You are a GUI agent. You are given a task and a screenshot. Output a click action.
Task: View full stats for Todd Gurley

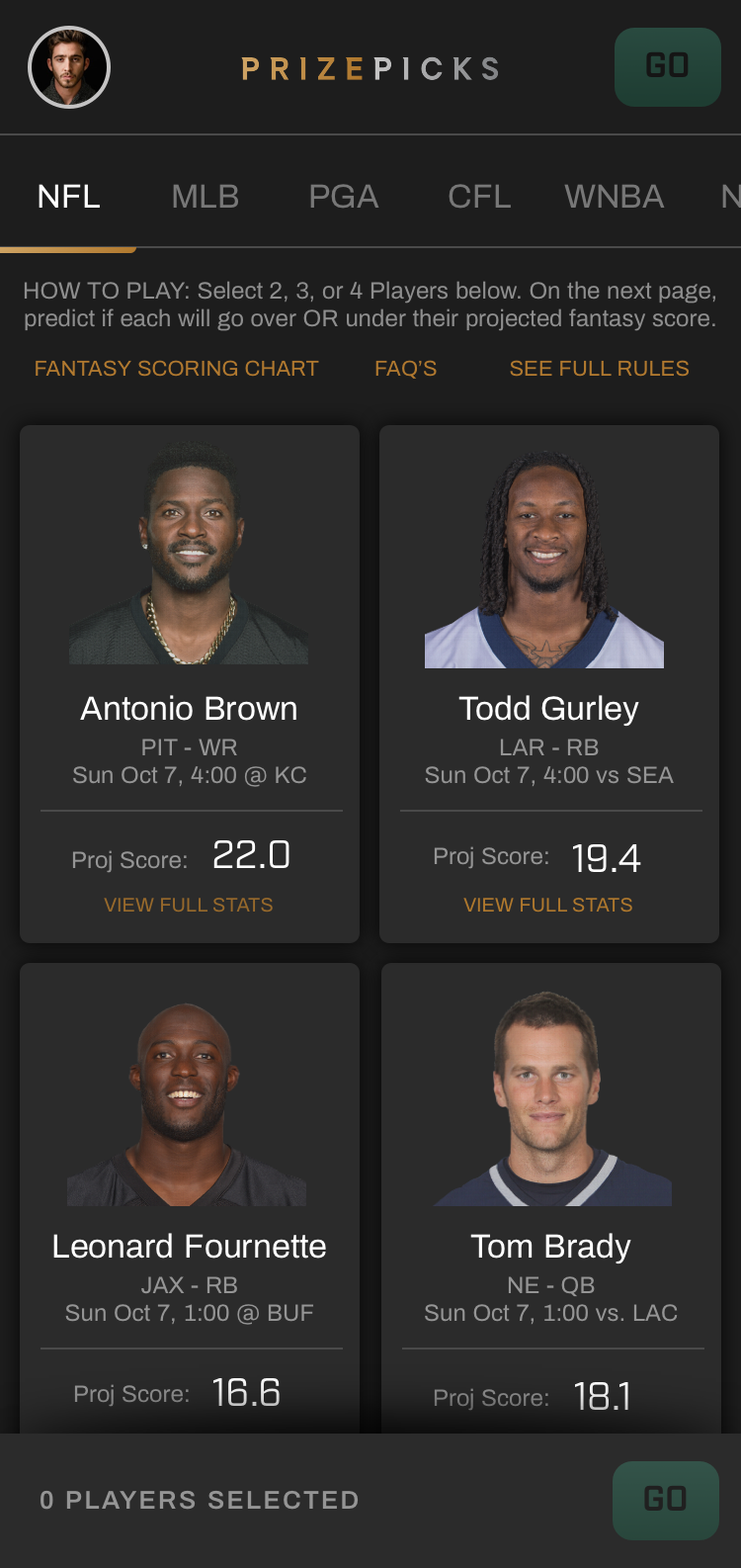[548, 905]
